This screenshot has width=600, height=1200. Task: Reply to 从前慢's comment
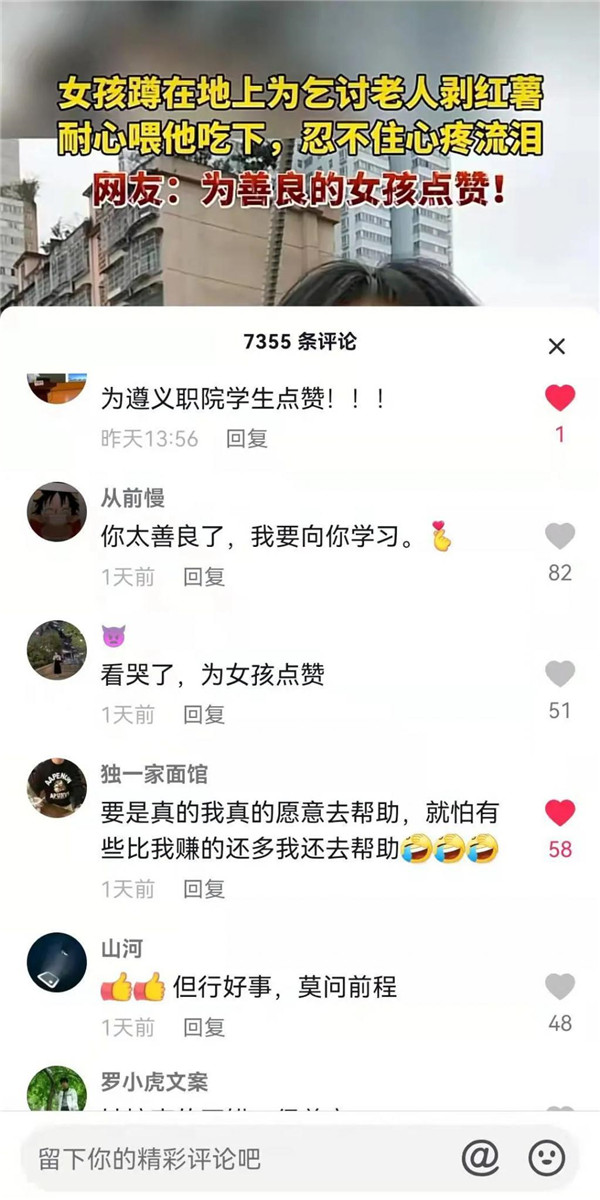pyautogui.click(x=204, y=576)
